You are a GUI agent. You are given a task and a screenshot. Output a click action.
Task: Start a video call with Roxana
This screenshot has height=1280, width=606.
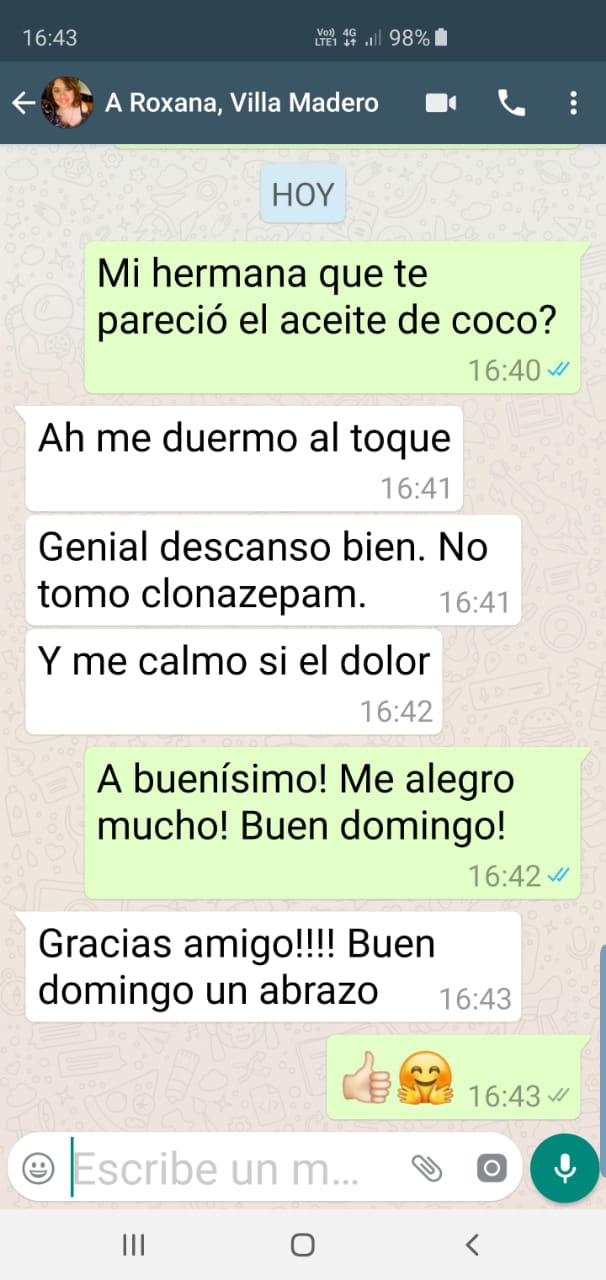pos(441,103)
